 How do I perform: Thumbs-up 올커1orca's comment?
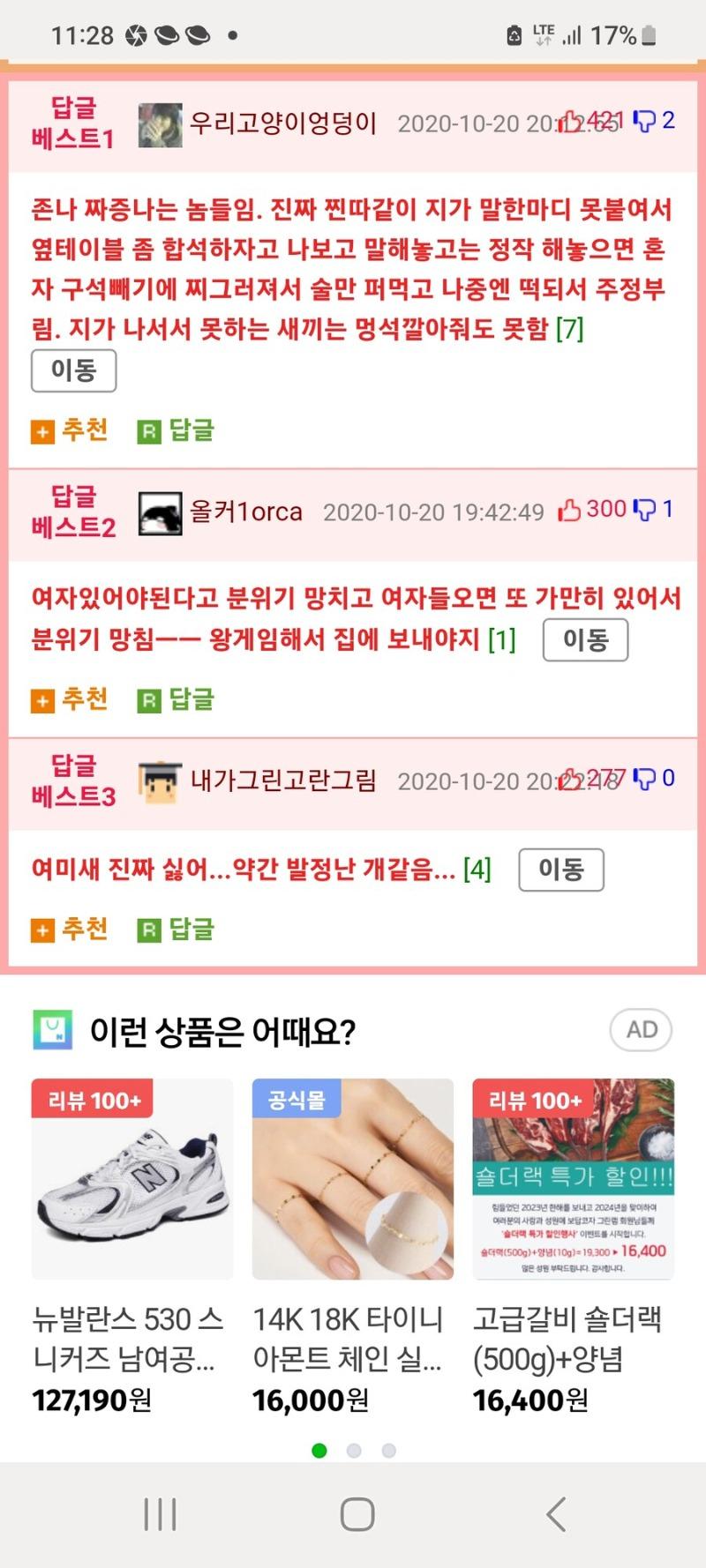tap(570, 510)
